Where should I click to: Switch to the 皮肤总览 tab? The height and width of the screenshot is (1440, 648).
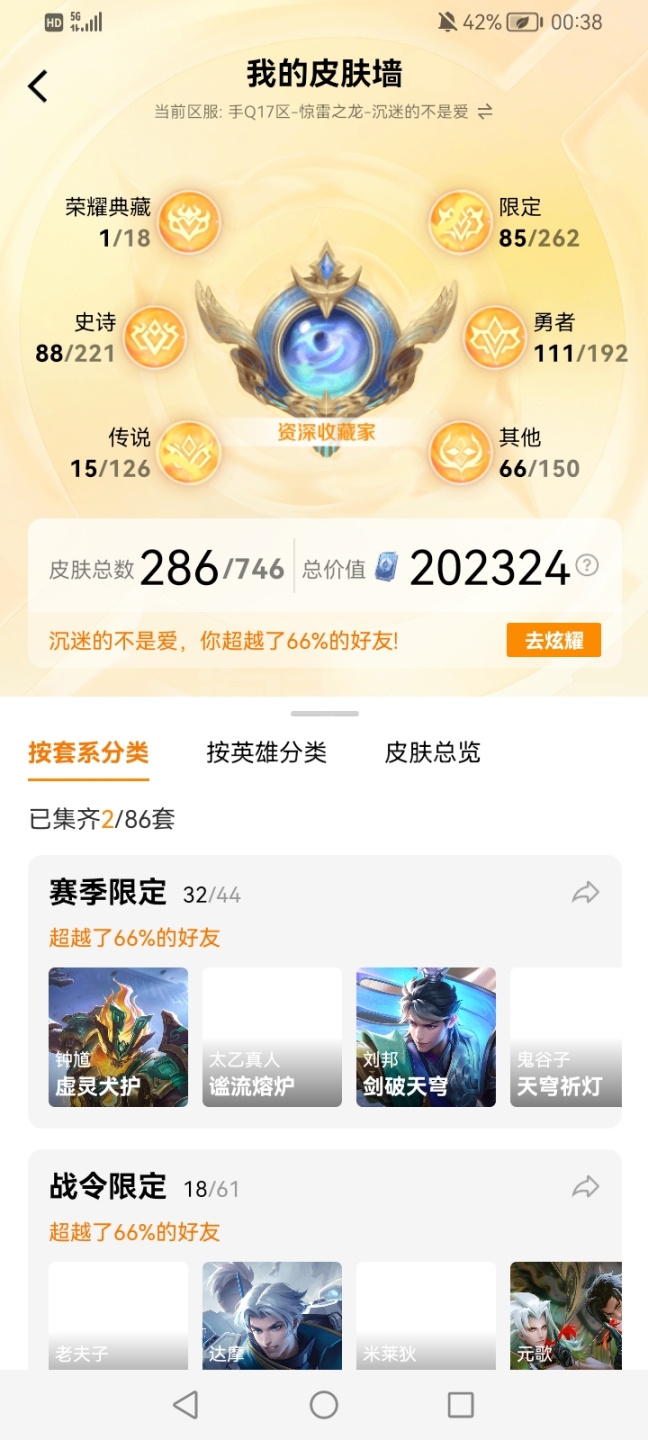point(432,753)
